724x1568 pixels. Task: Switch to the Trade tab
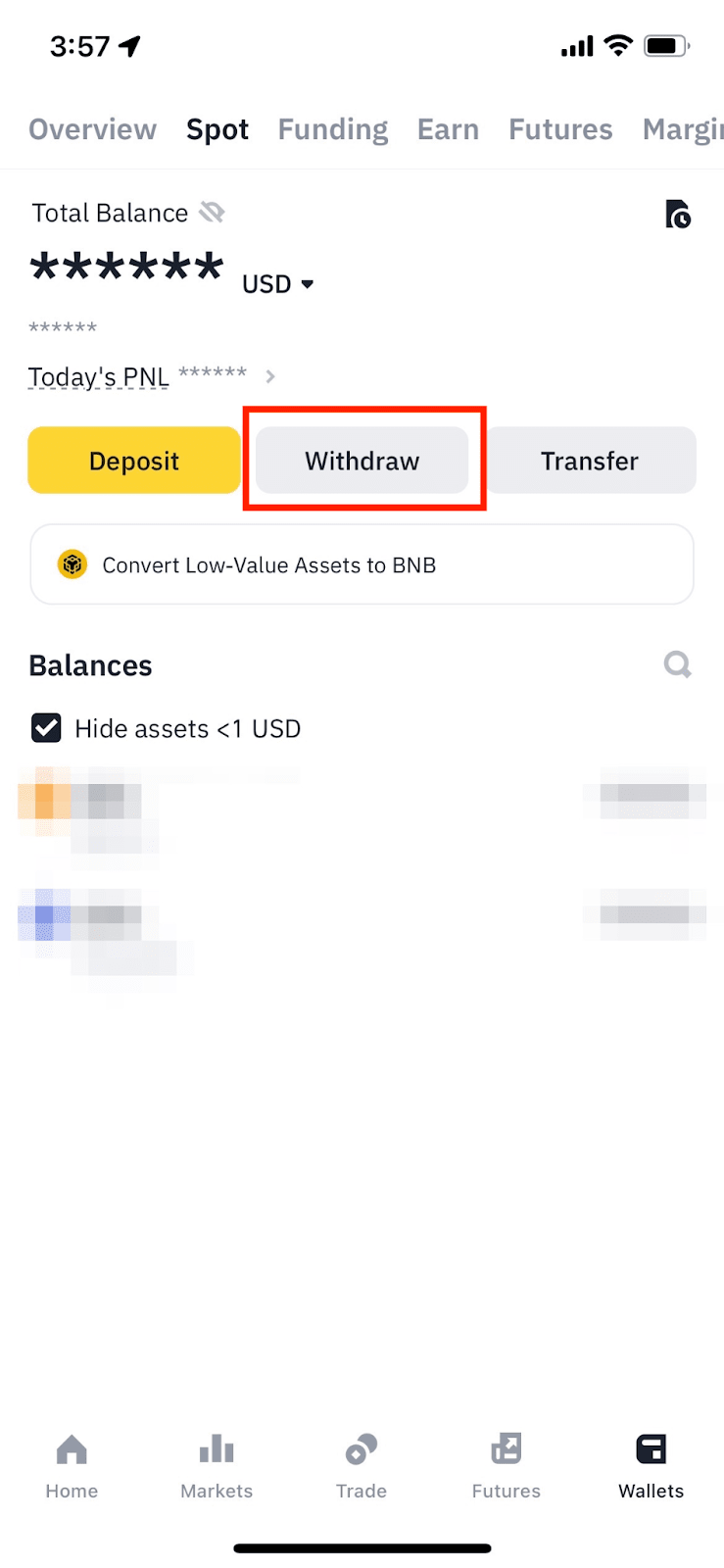click(x=362, y=1465)
